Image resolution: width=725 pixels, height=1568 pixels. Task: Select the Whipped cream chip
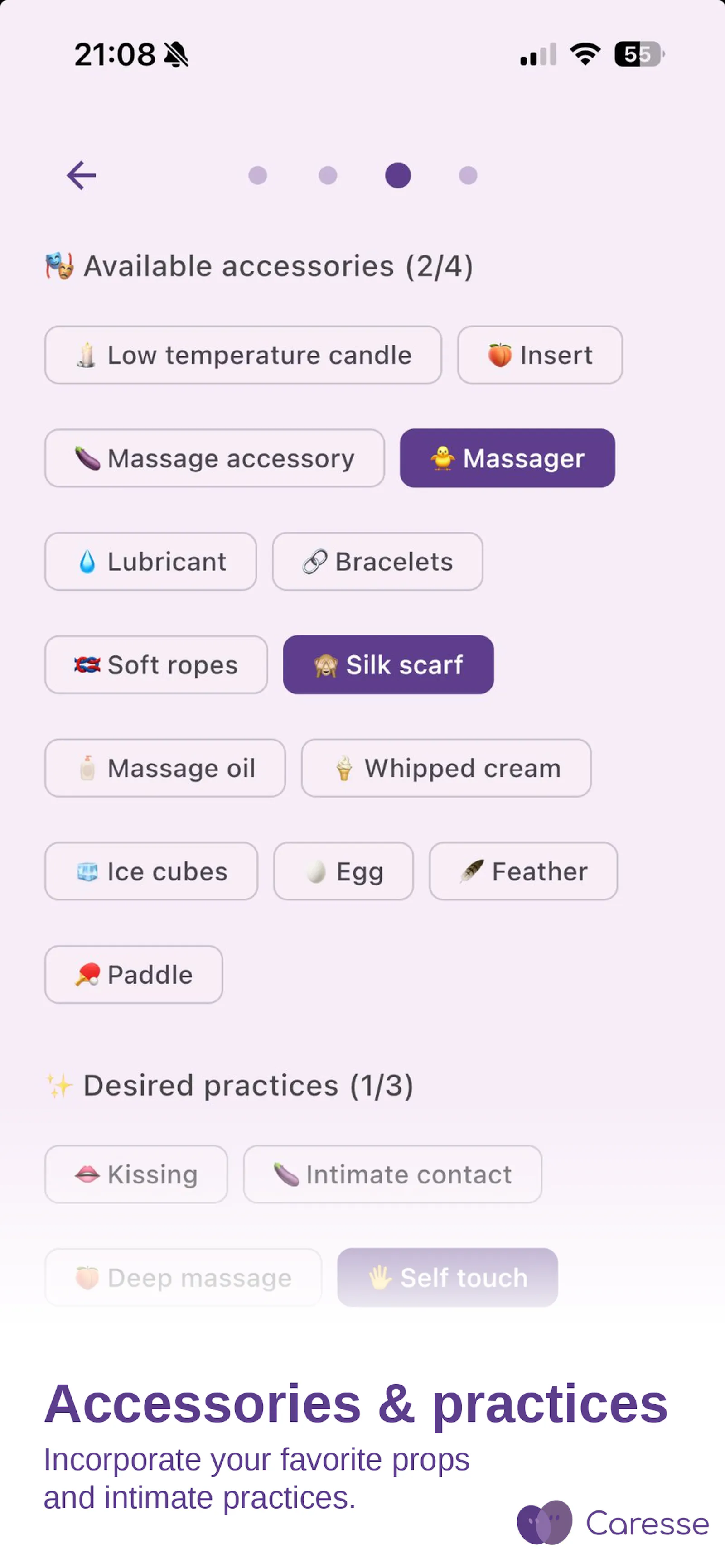446,768
